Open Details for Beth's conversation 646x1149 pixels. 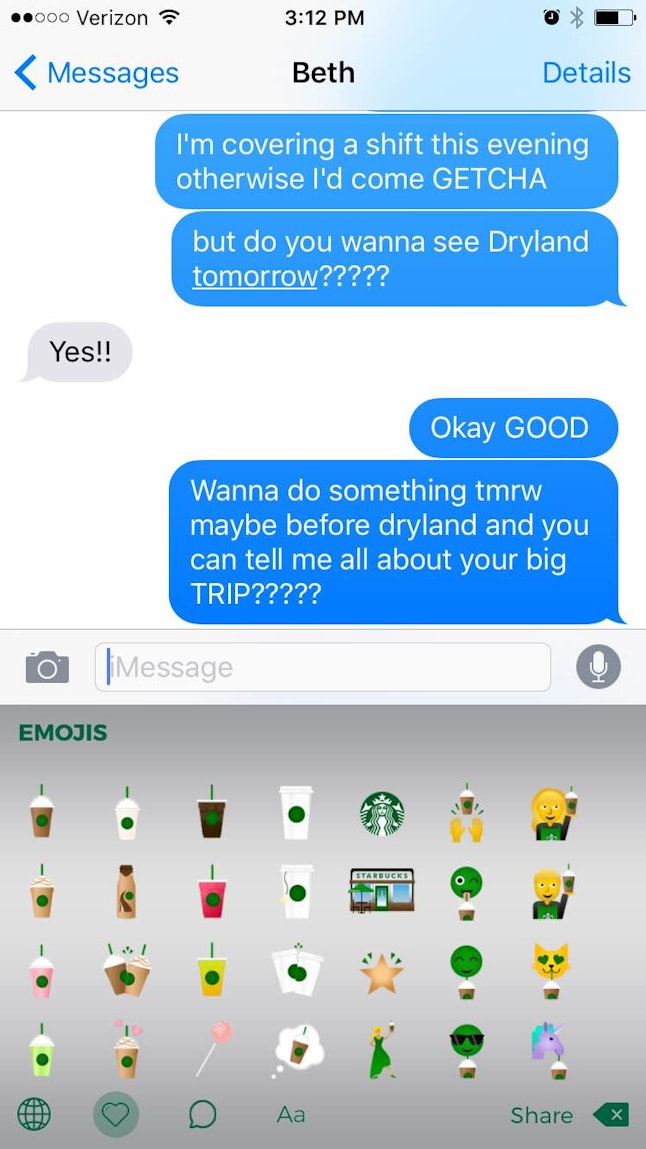pyautogui.click(x=586, y=73)
